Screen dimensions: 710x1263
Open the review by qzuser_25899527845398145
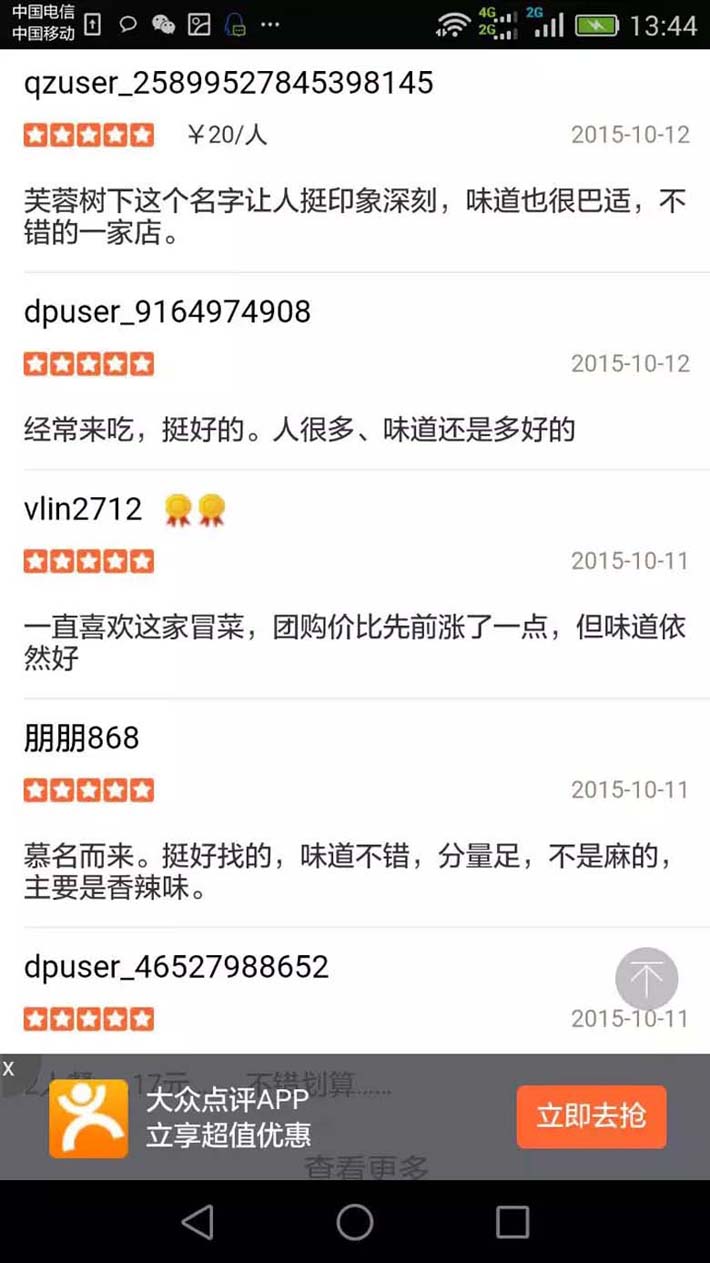[x=355, y=161]
